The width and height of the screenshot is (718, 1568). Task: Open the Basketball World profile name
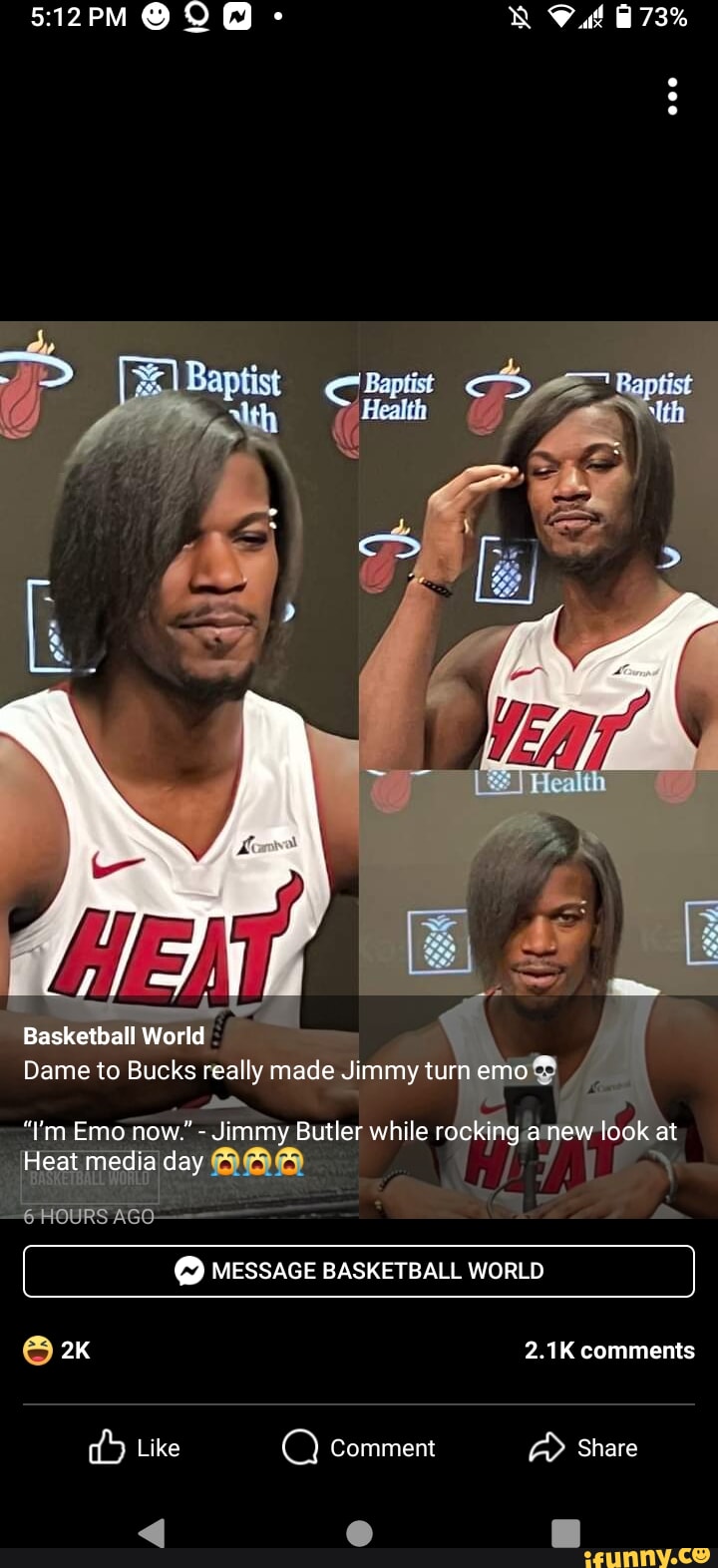[x=114, y=1035]
